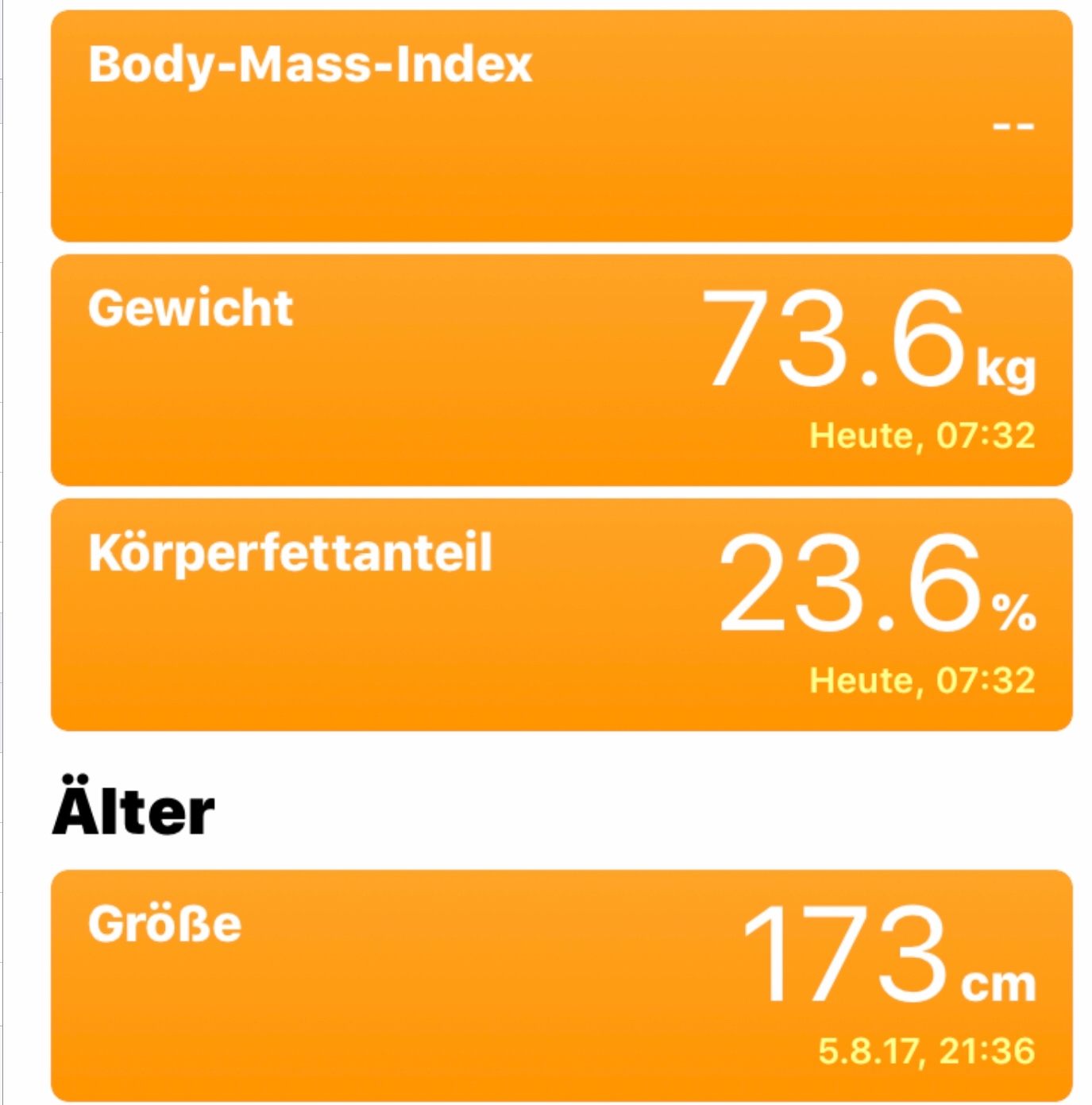View Körperfettanteil details
Image resolution: width=1092 pixels, height=1105 pixels.
click(x=561, y=614)
